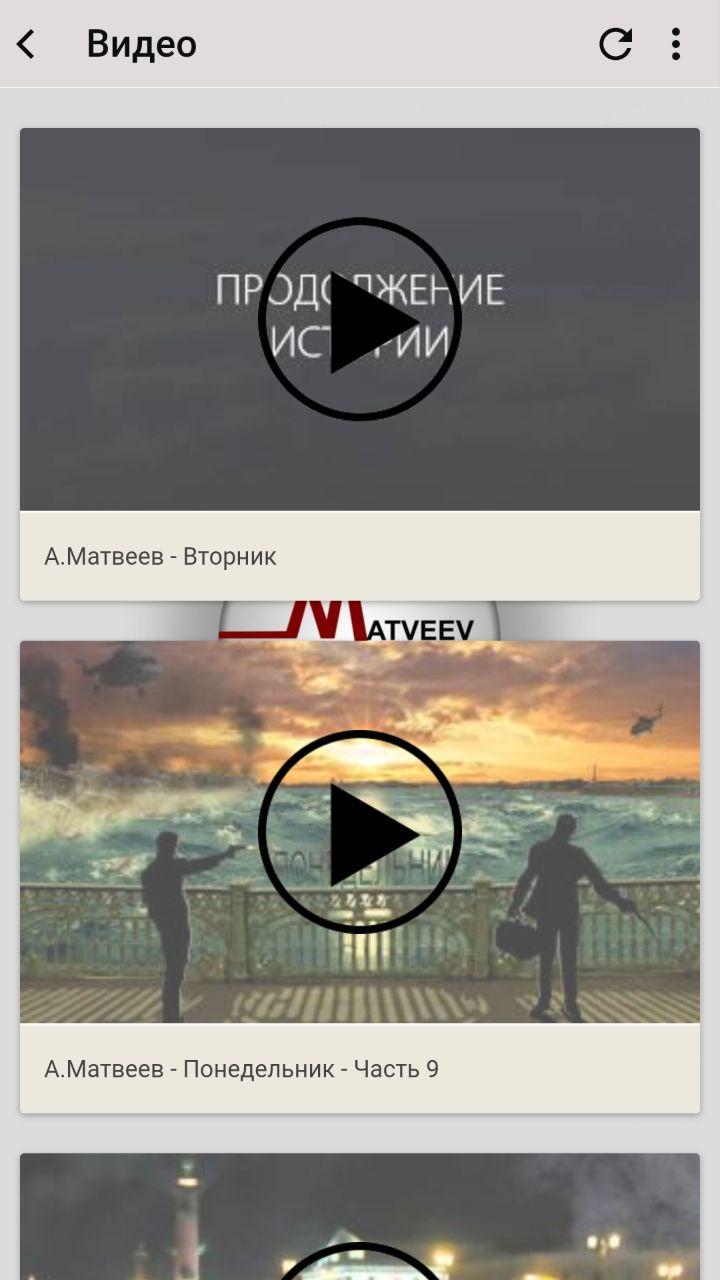The width and height of the screenshot is (720, 1280).
Task: Go back from the Видео screen
Action: [27, 44]
